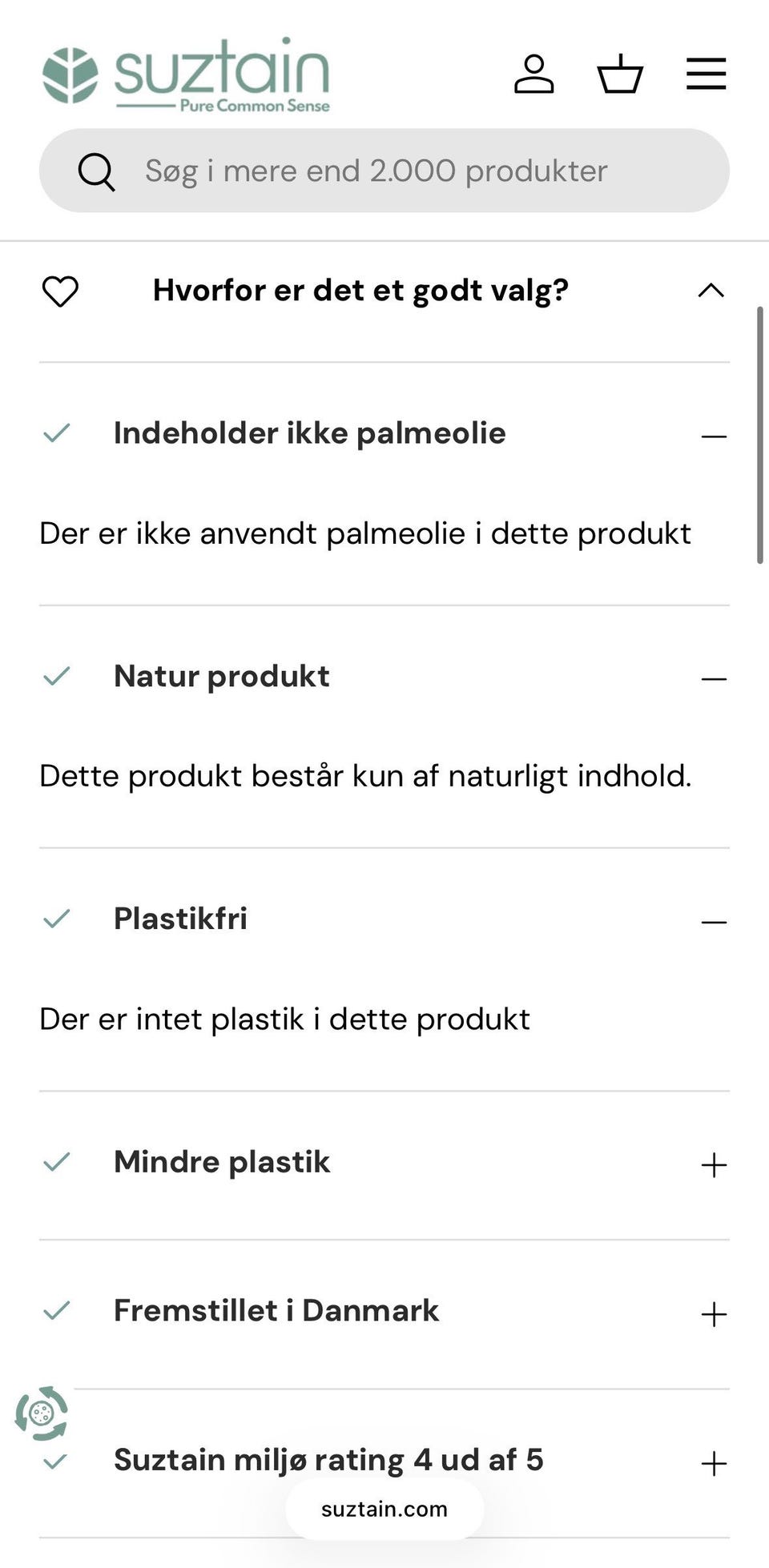Select the Plastikfri section heading
The height and width of the screenshot is (1568, 769).
[x=180, y=918]
